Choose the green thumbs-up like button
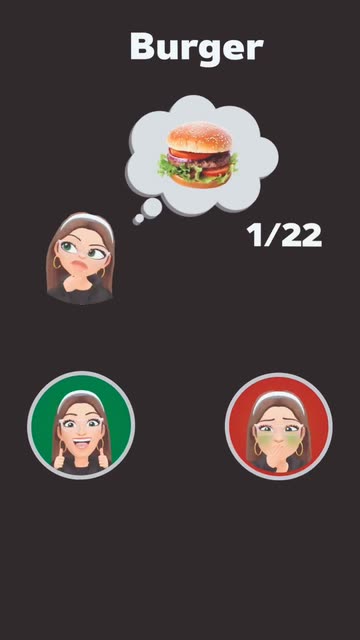The height and width of the screenshot is (640, 360). [81, 425]
